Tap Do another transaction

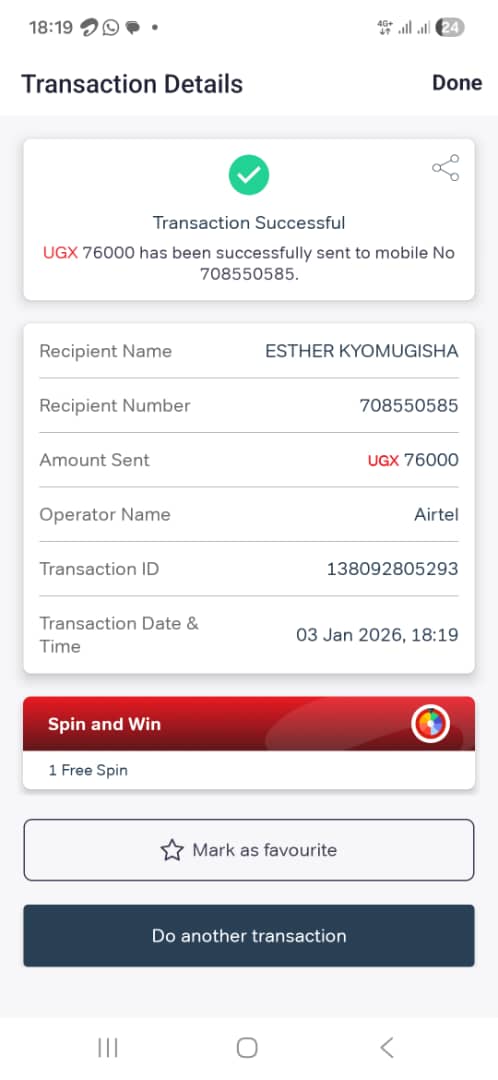pos(249,935)
